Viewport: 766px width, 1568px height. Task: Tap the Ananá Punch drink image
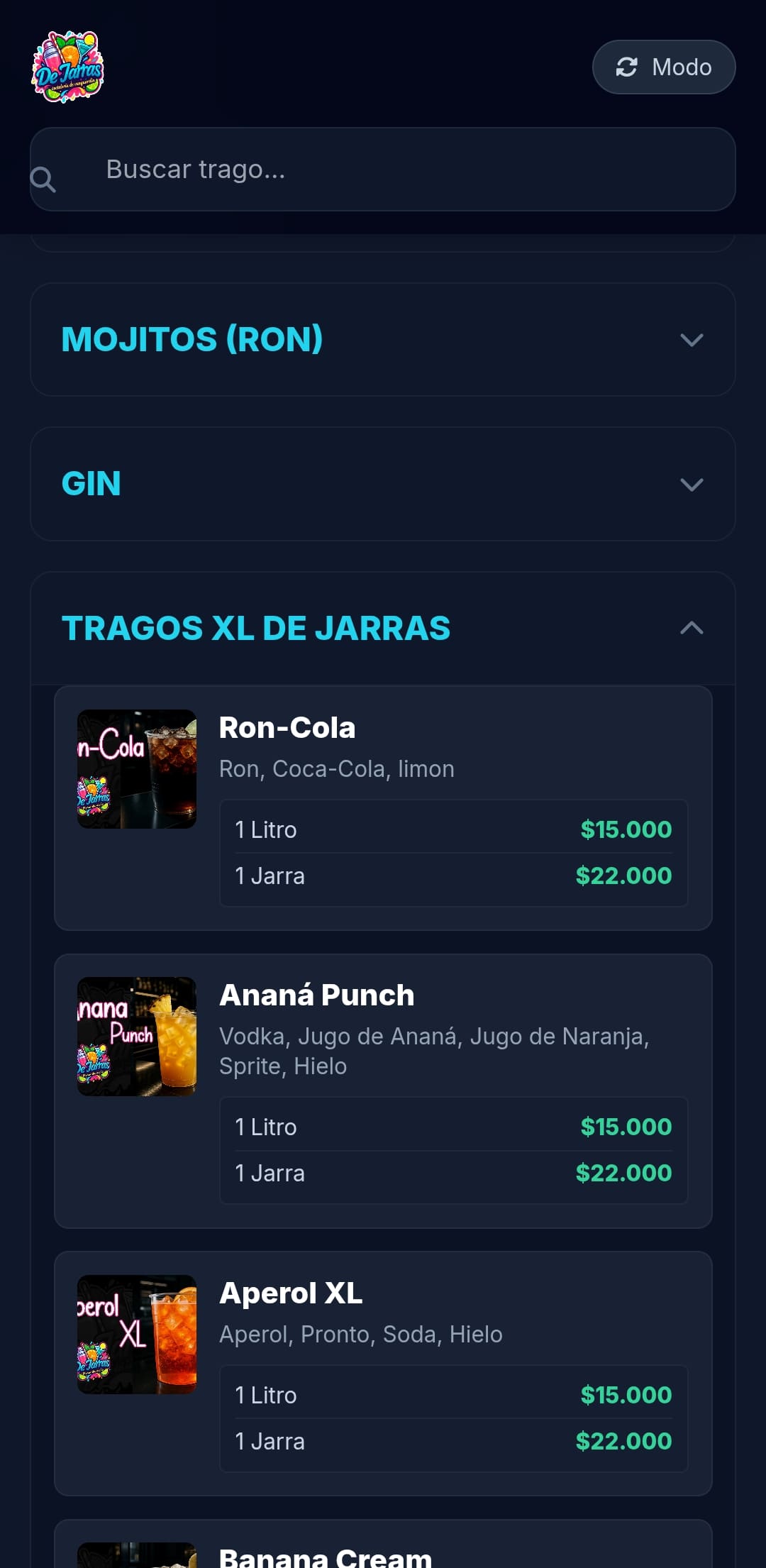[x=137, y=1037]
